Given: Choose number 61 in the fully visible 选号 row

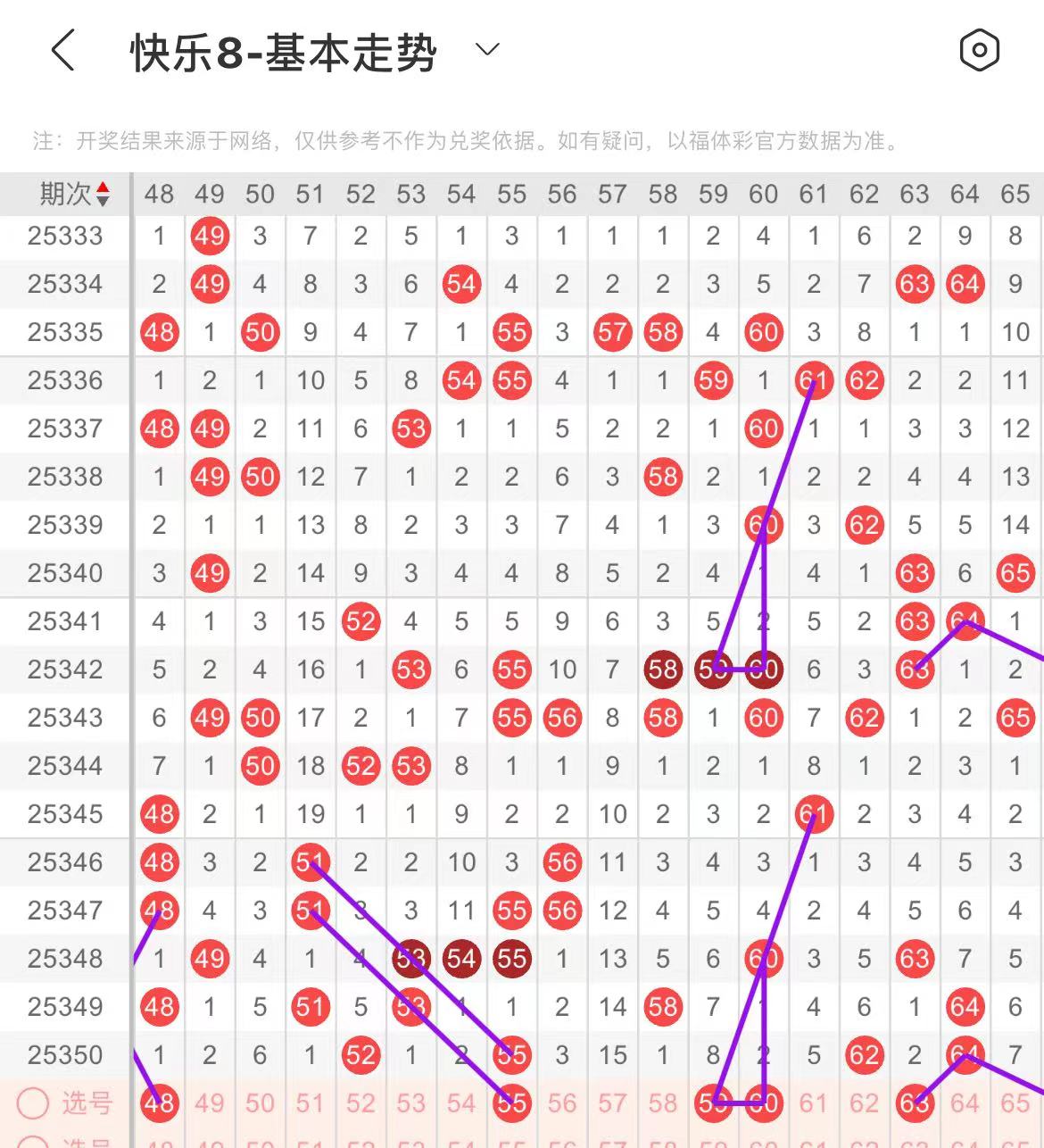Looking at the screenshot, I should click(814, 1103).
